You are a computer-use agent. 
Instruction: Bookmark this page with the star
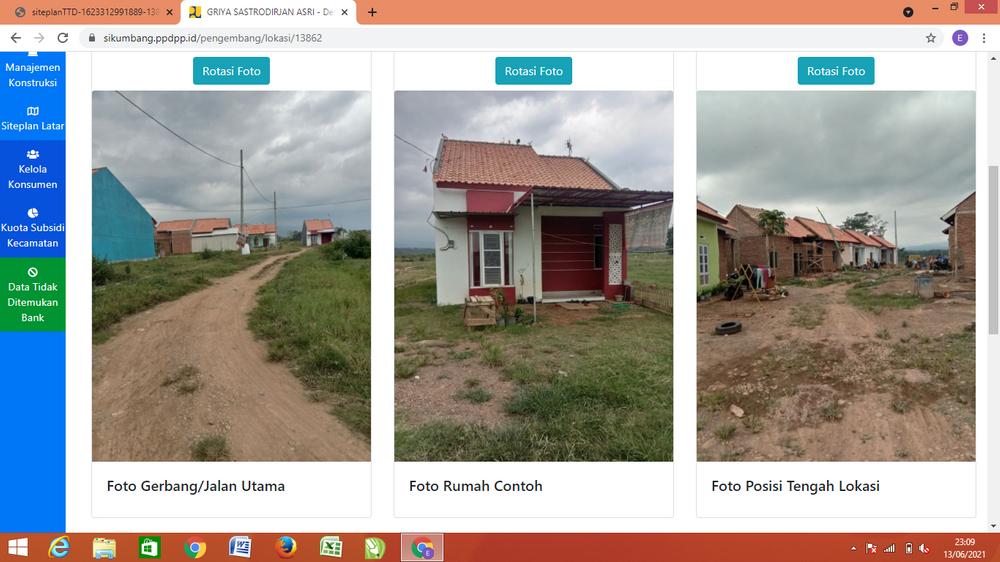tap(931, 38)
